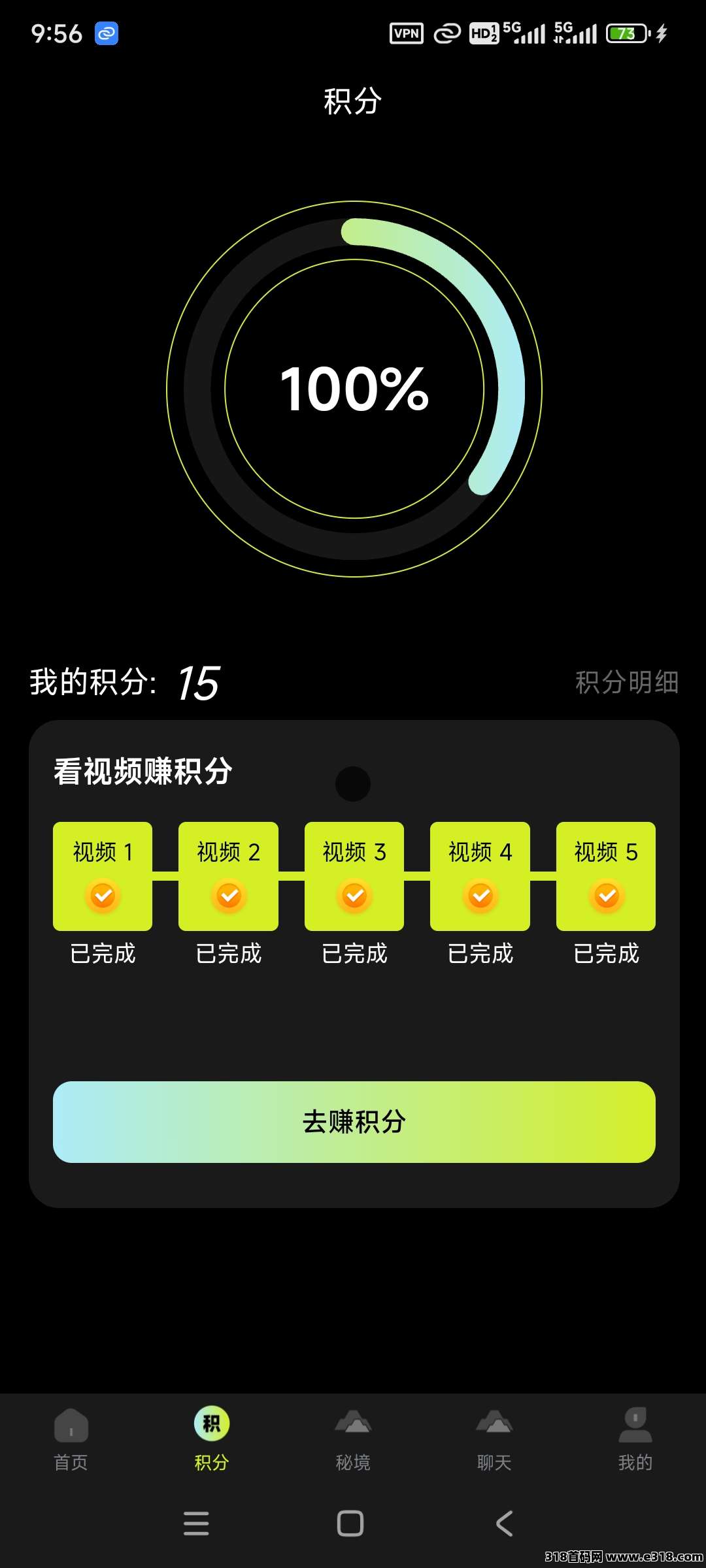The height and width of the screenshot is (1568, 706).
Task: Tap the 去赚积分 button
Action: (354, 1121)
